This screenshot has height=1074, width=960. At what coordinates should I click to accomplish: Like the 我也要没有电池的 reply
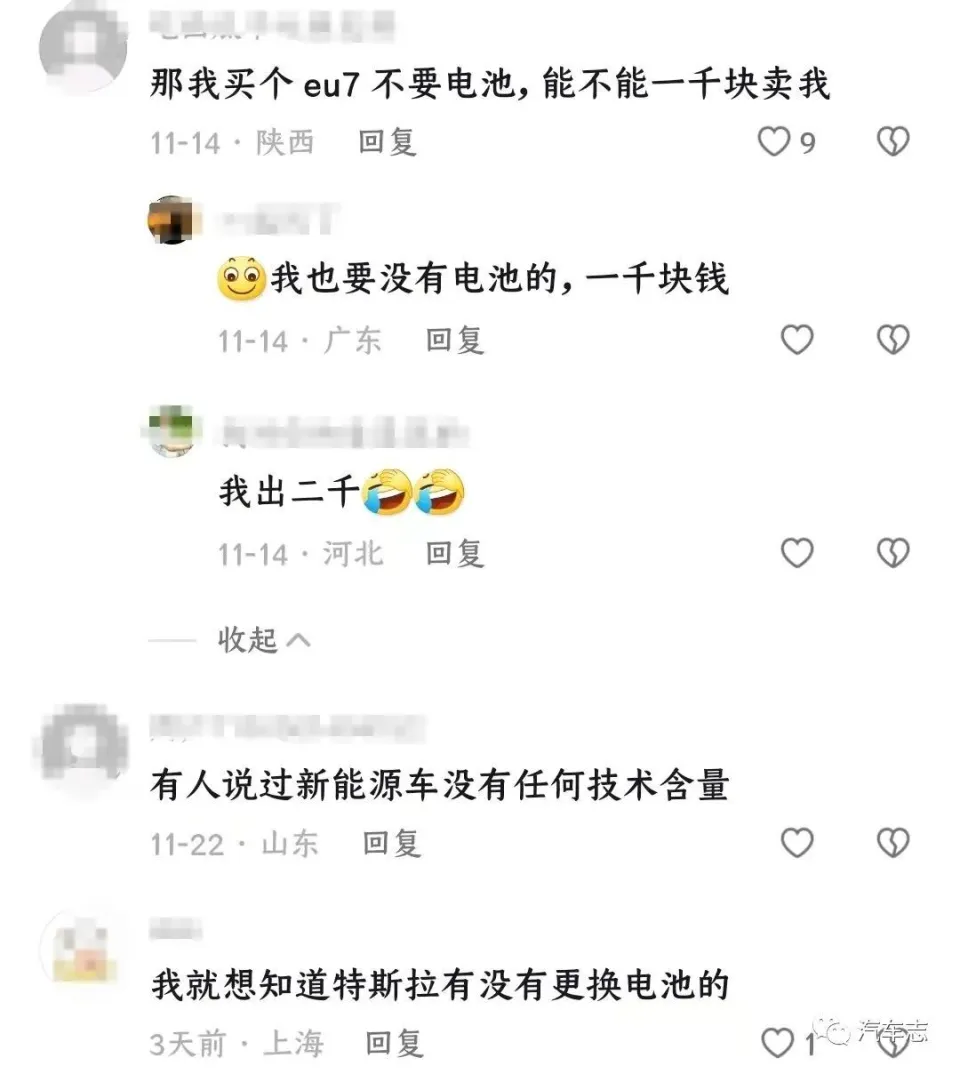click(797, 341)
